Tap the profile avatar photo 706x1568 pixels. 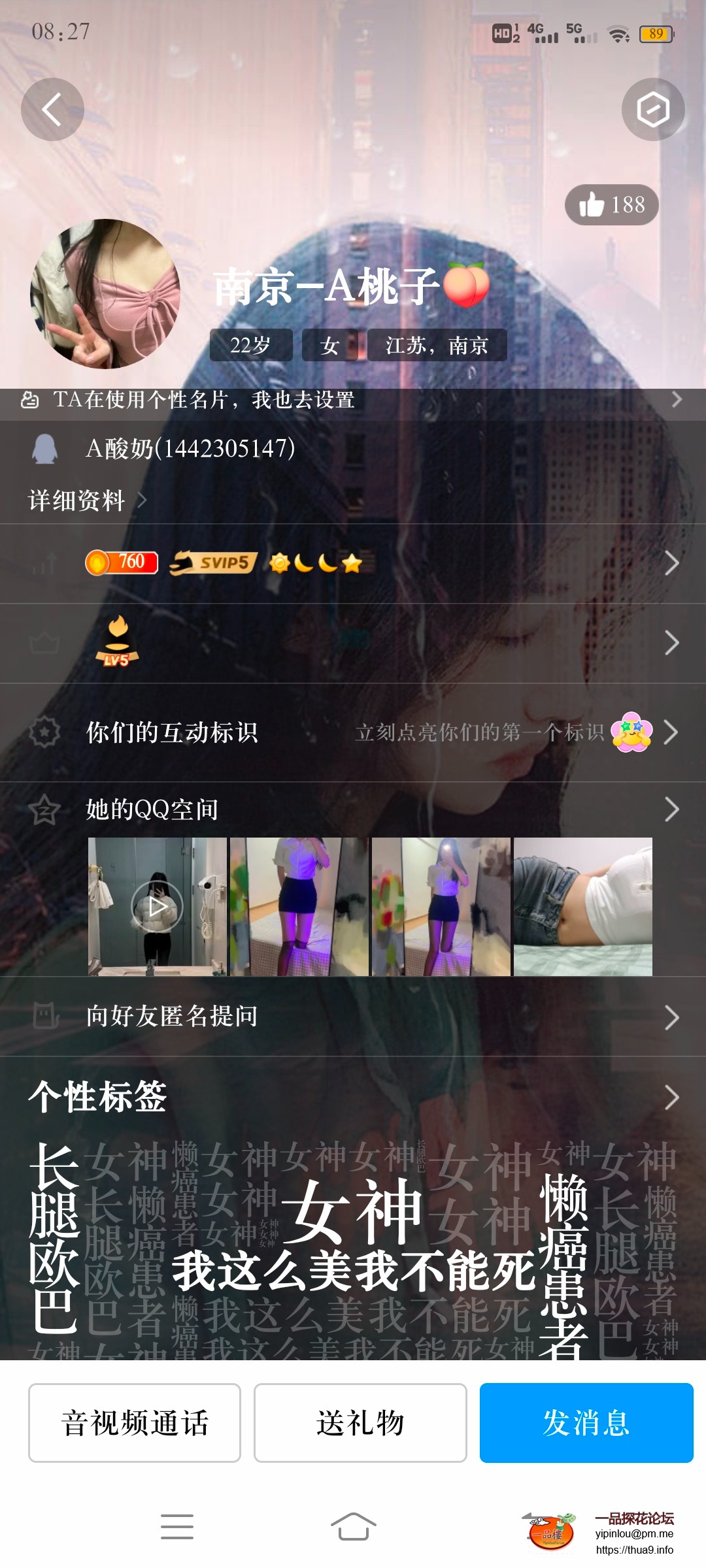pyautogui.click(x=105, y=294)
